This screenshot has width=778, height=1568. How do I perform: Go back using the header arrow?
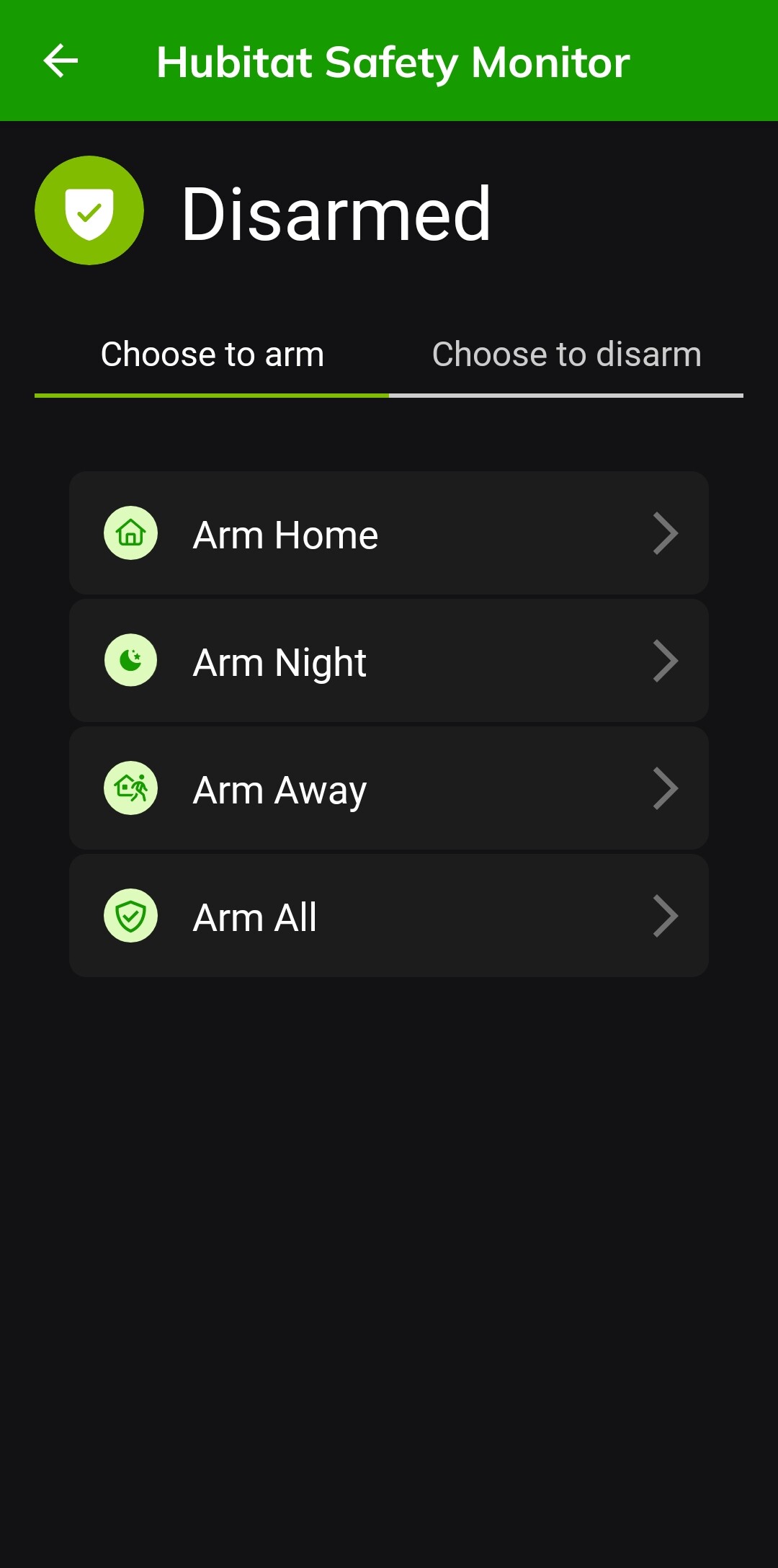pyautogui.click(x=61, y=61)
